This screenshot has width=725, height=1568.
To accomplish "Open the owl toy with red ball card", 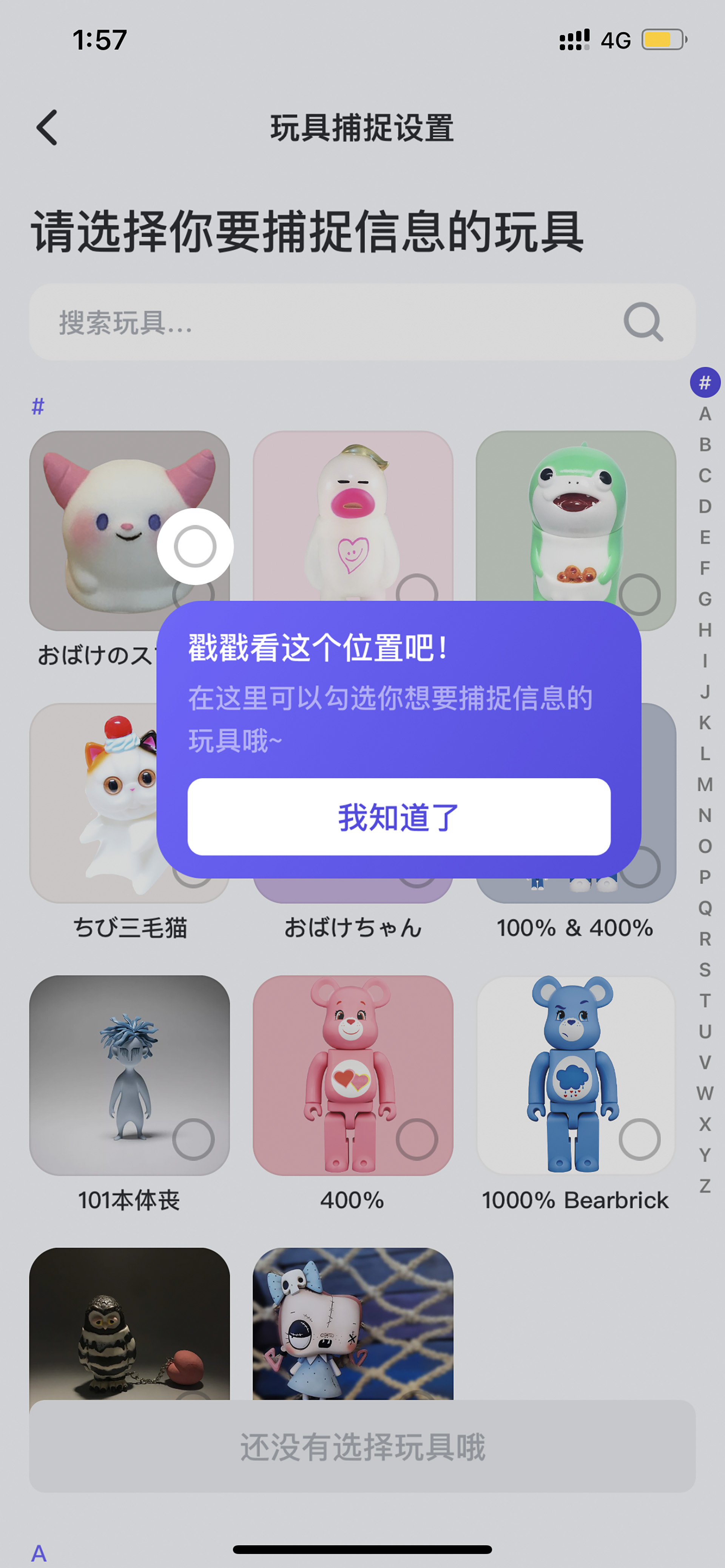I will [x=129, y=1323].
